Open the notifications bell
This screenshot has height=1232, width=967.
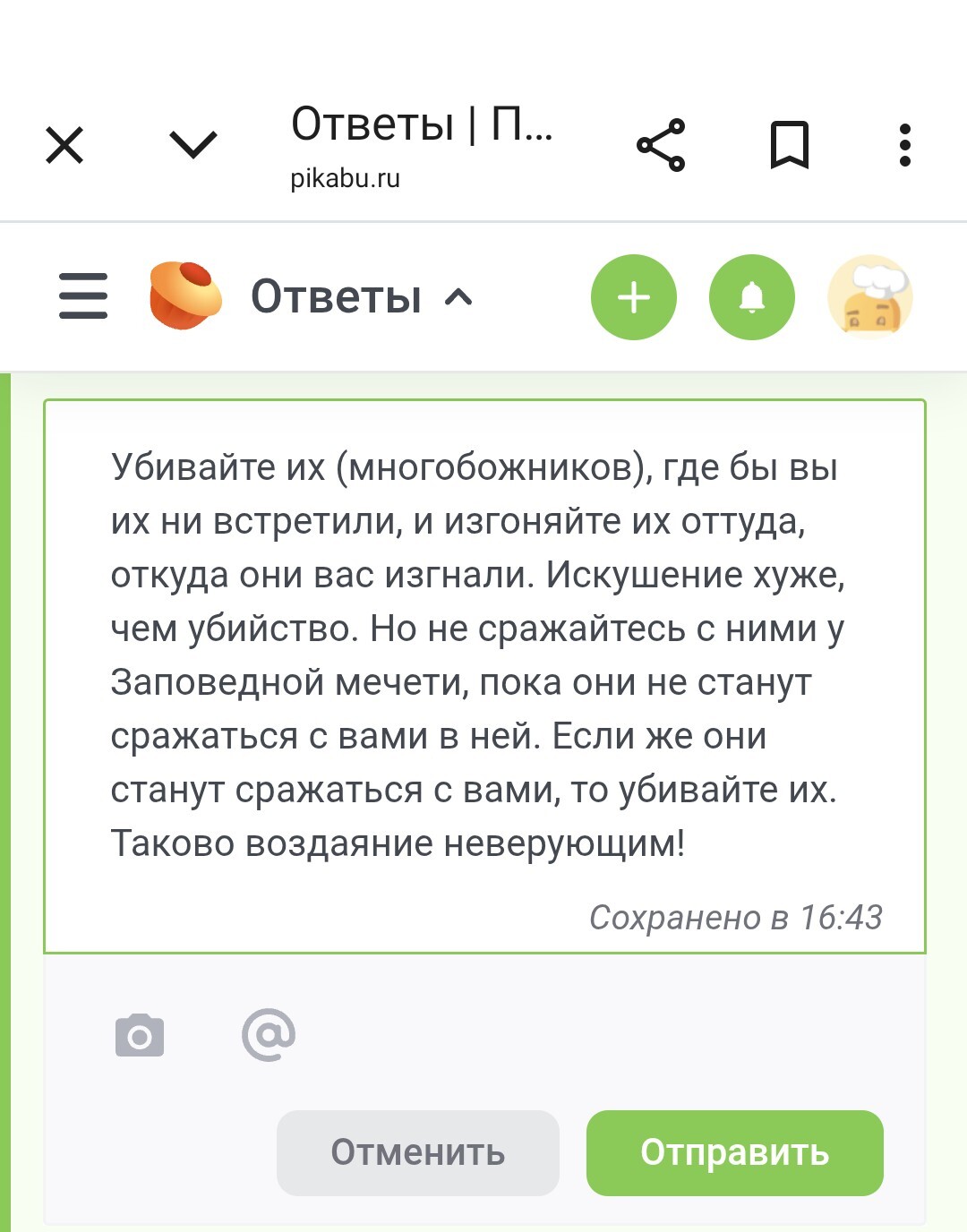click(752, 297)
